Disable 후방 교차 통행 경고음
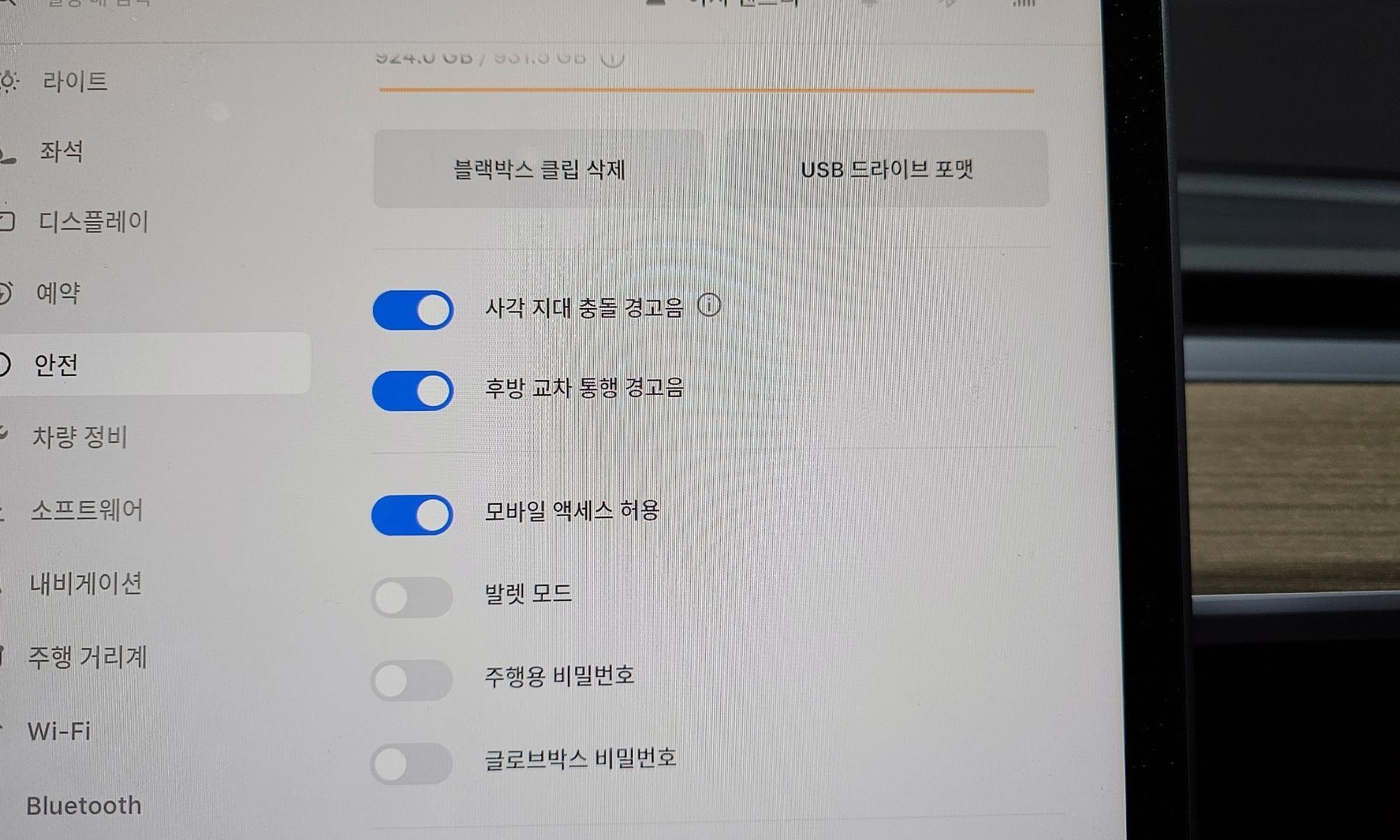This screenshot has width=1400, height=840. point(413,391)
